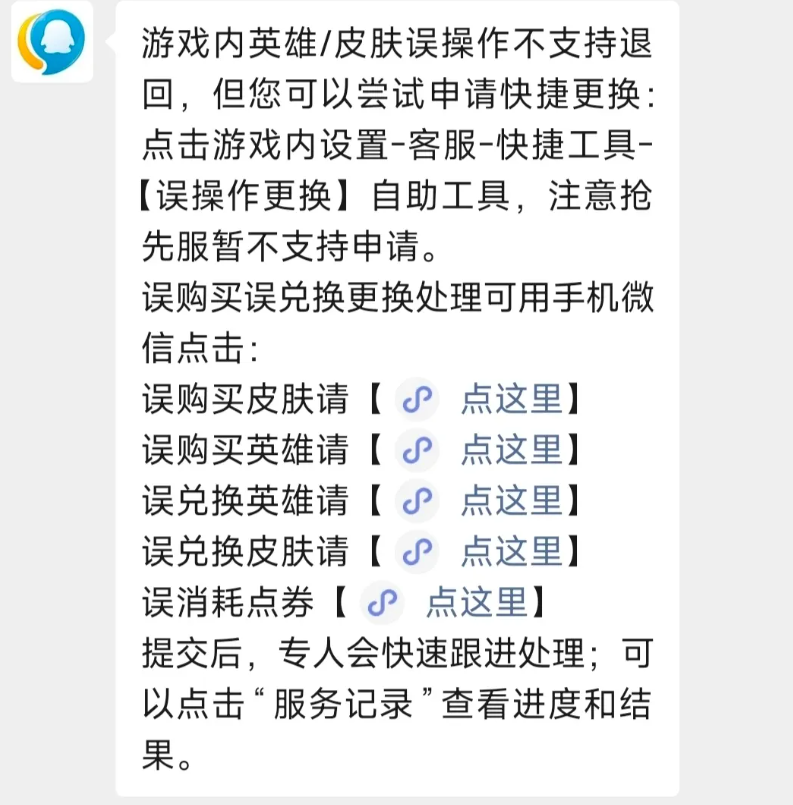The image size is (793, 805).
Task: Open 点这里 link for mistakenly purchased skin
Action: pyautogui.click(x=513, y=399)
